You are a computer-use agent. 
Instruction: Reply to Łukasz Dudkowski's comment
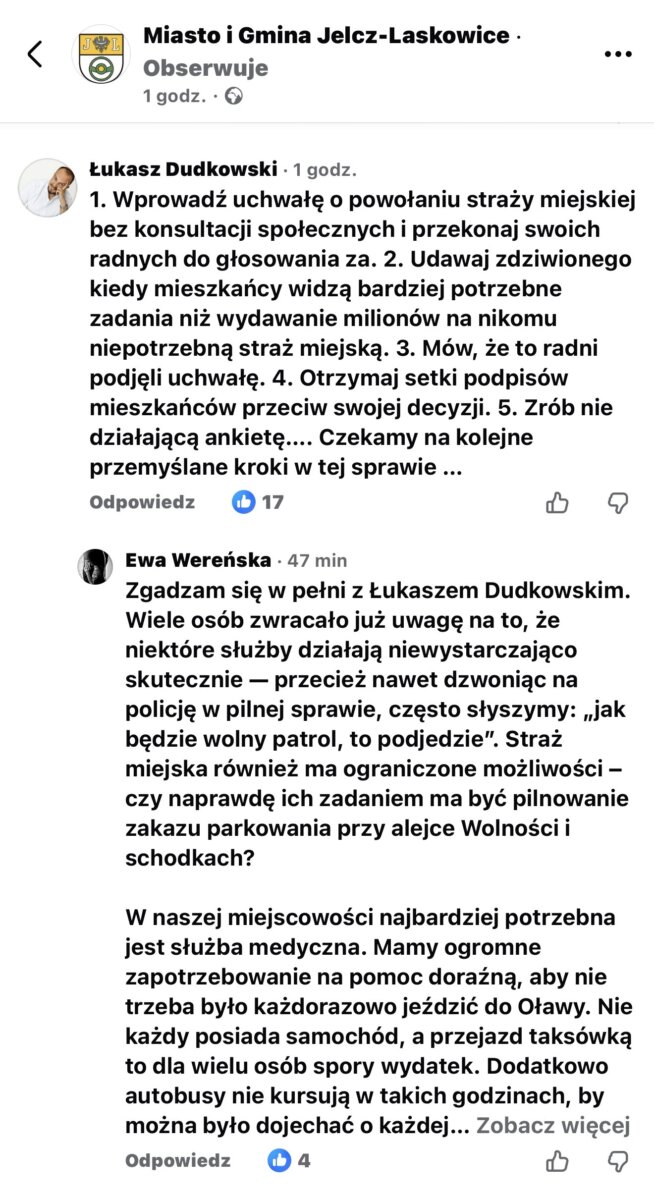[x=142, y=502]
